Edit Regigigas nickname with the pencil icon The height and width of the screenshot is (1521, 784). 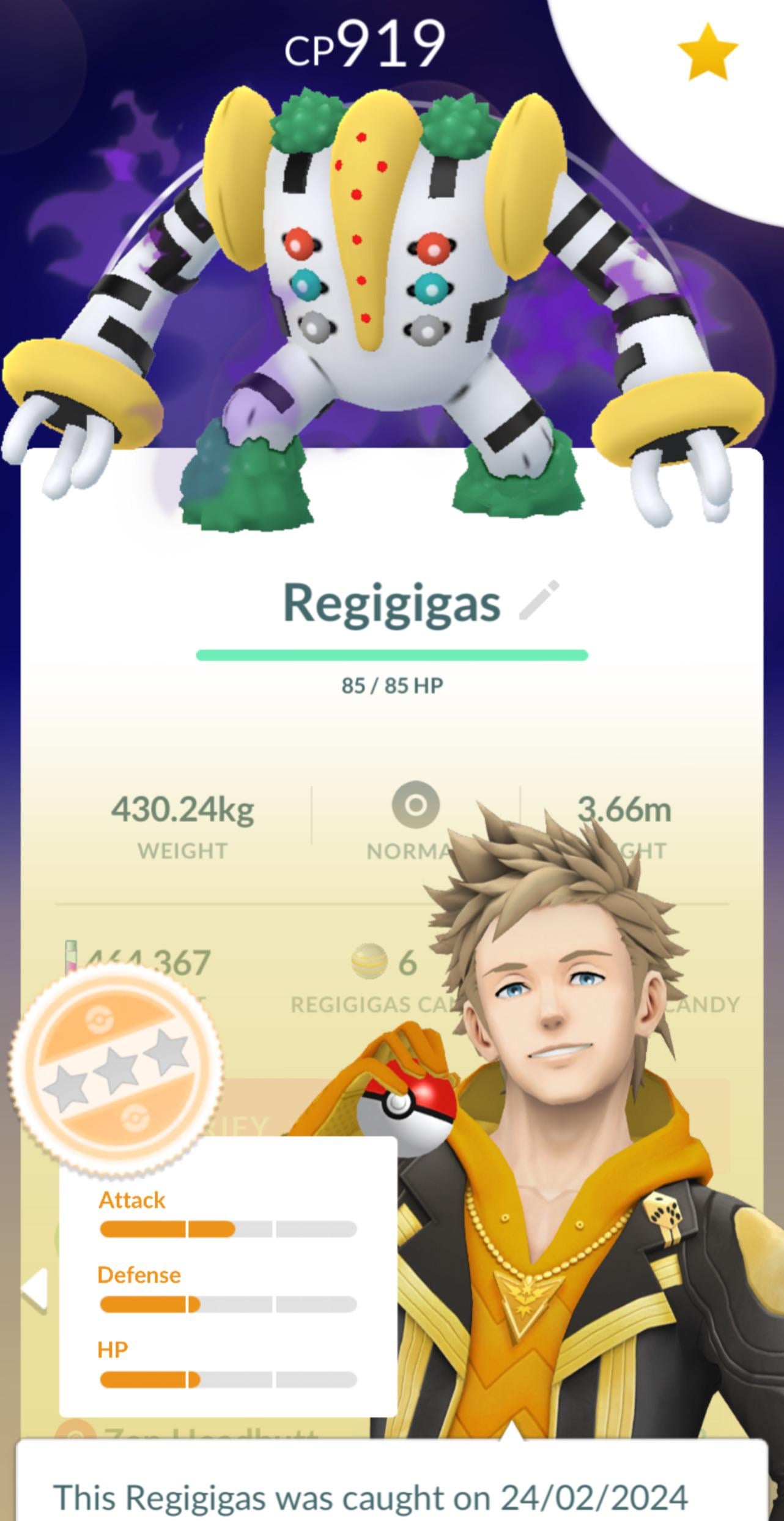[x=539, y=600]
